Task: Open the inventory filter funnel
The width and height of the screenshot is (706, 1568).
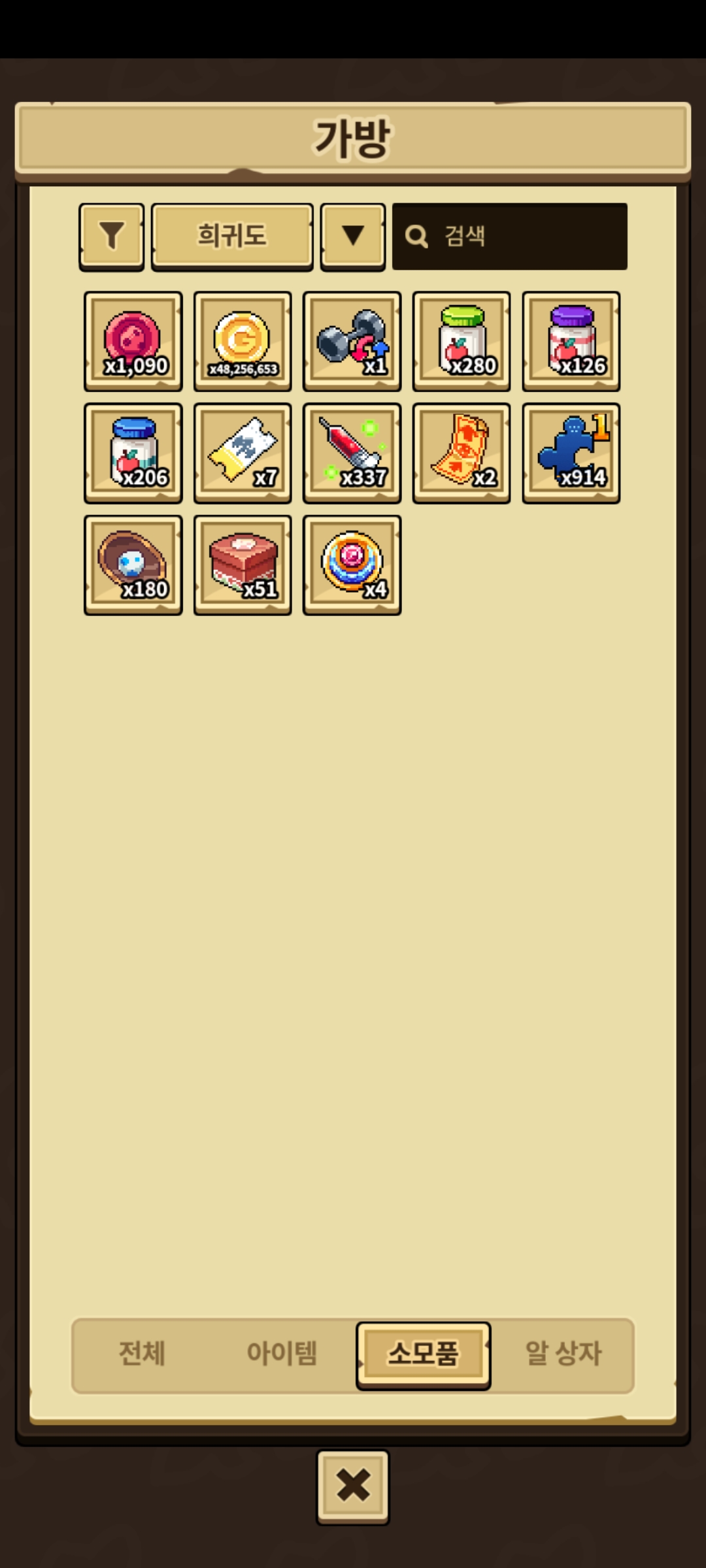Action: (111, 236)
